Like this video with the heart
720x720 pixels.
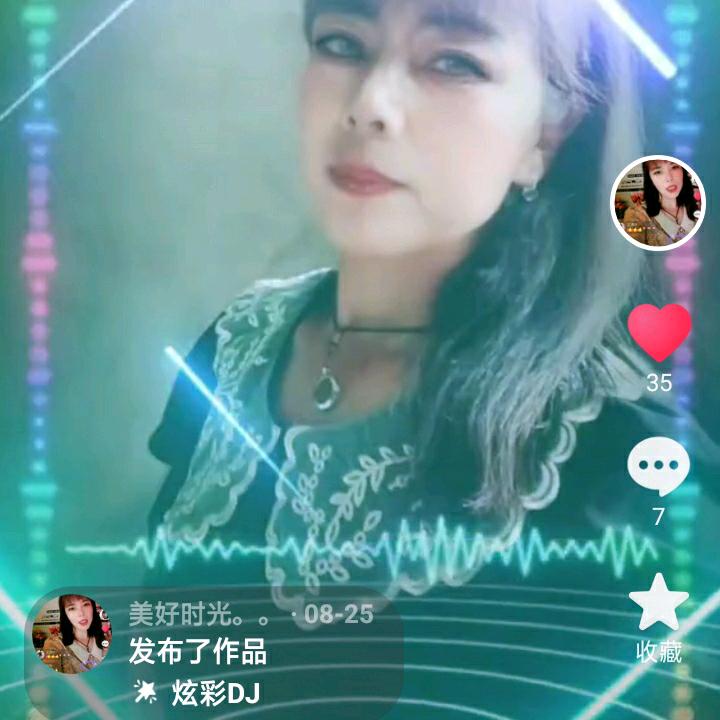659,332
